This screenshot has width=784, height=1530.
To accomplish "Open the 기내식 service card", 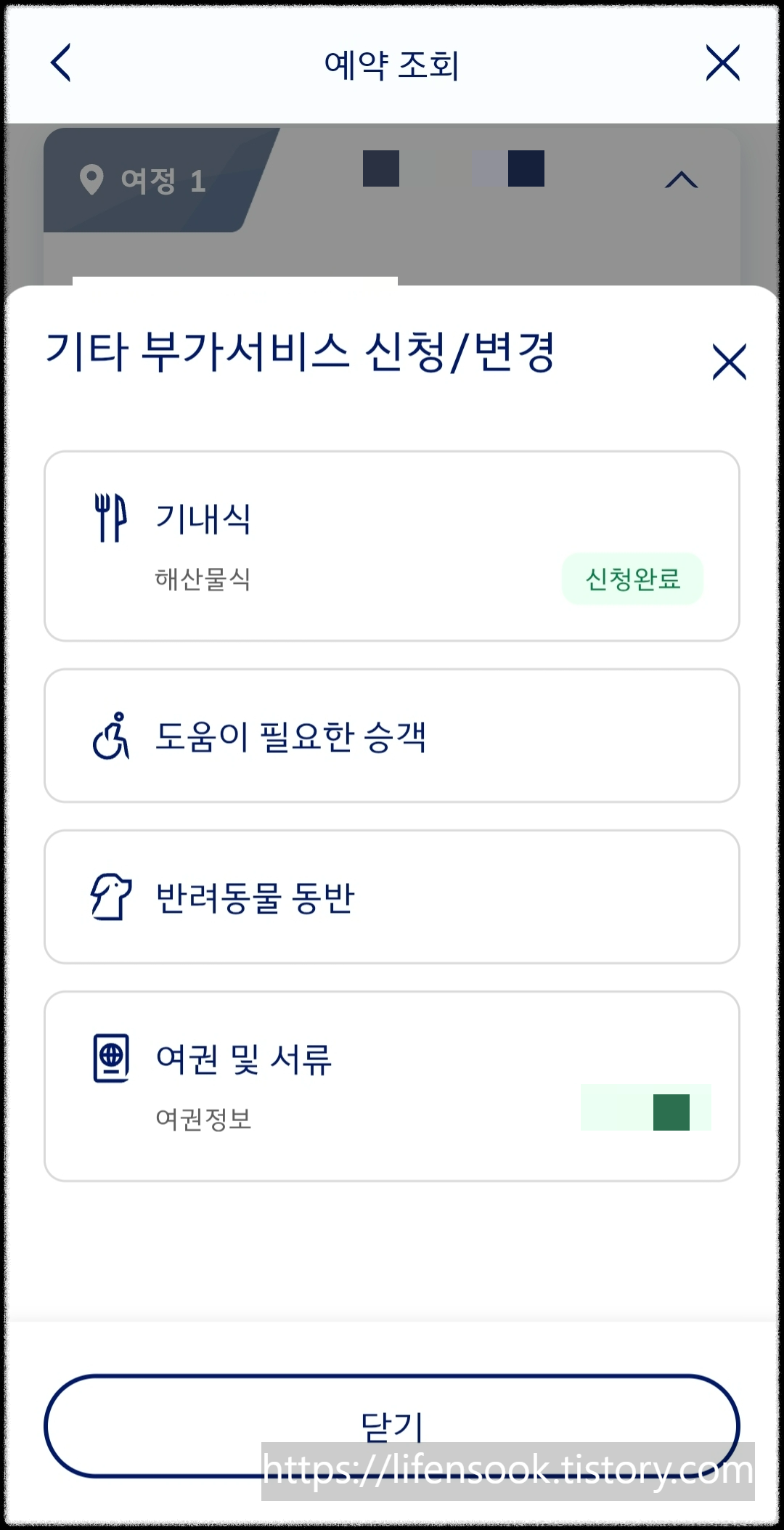I will pos(392,545).
